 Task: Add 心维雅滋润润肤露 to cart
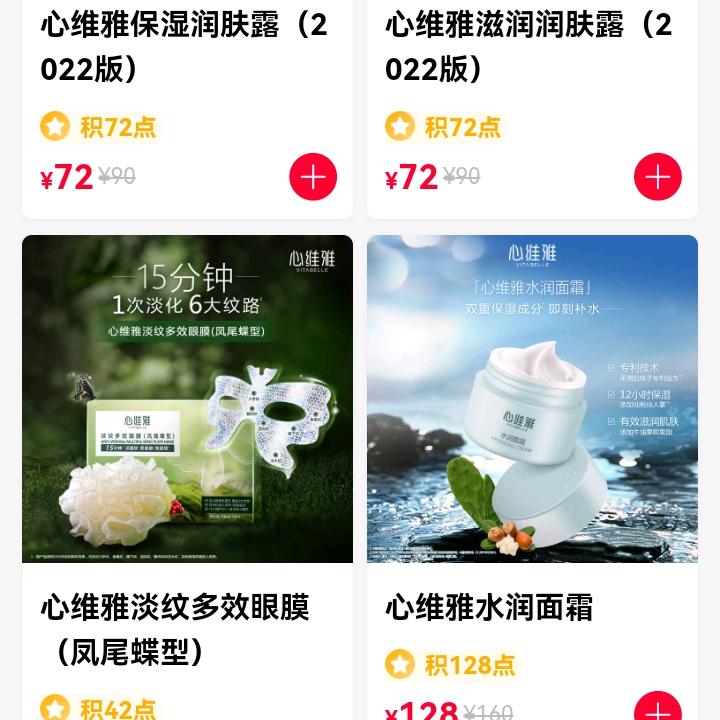(657, 178)
